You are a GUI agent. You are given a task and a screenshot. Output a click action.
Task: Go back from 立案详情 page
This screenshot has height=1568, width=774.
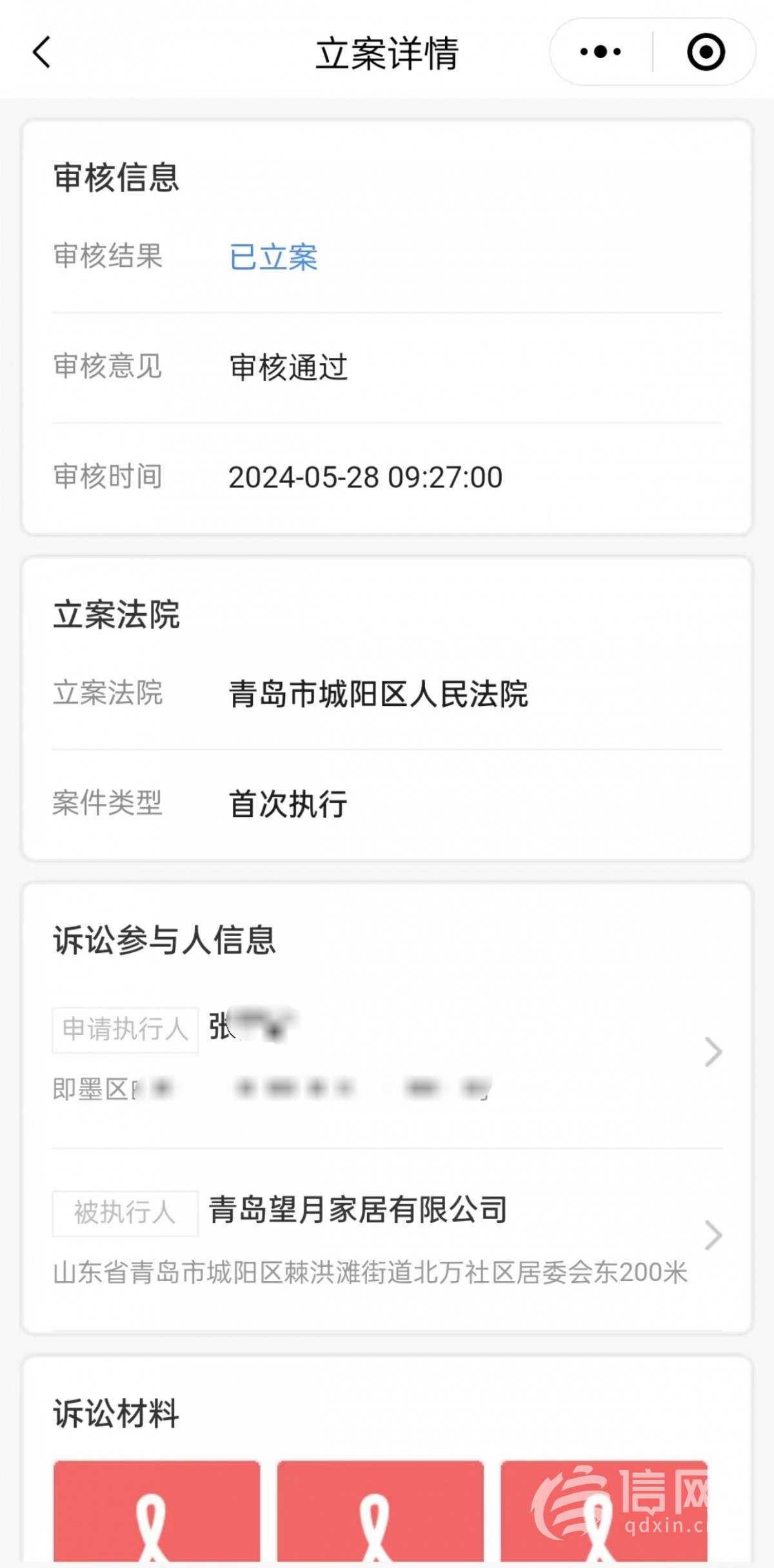pos(42,52)
